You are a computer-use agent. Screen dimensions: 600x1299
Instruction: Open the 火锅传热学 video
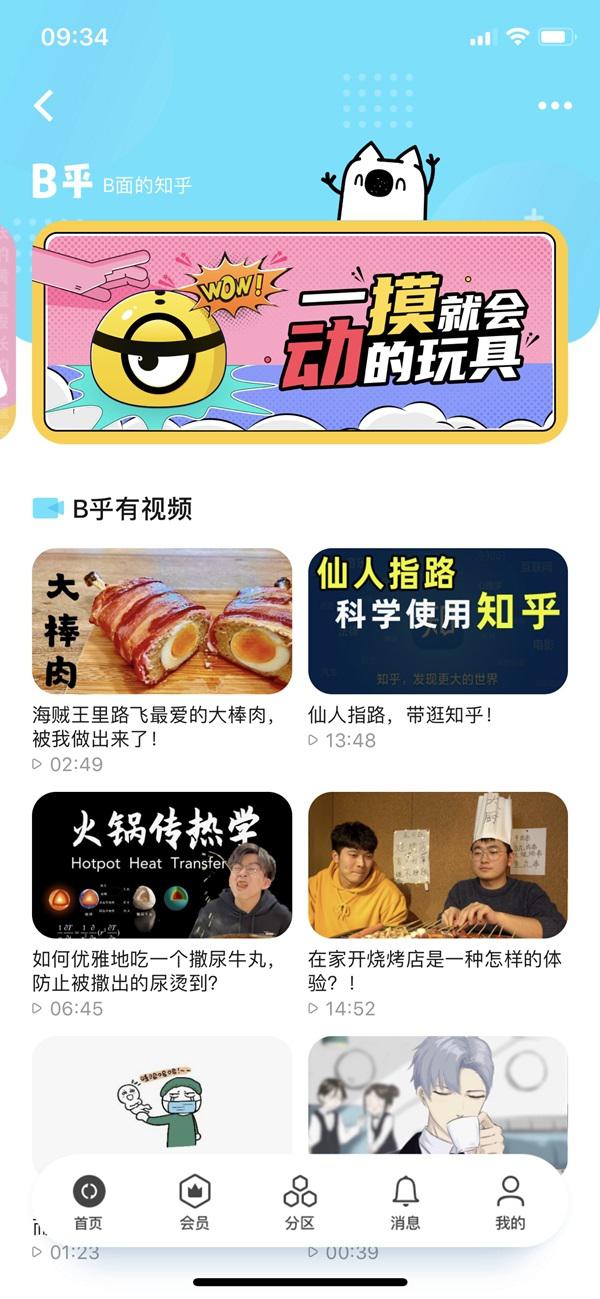[x=162, y=865]
